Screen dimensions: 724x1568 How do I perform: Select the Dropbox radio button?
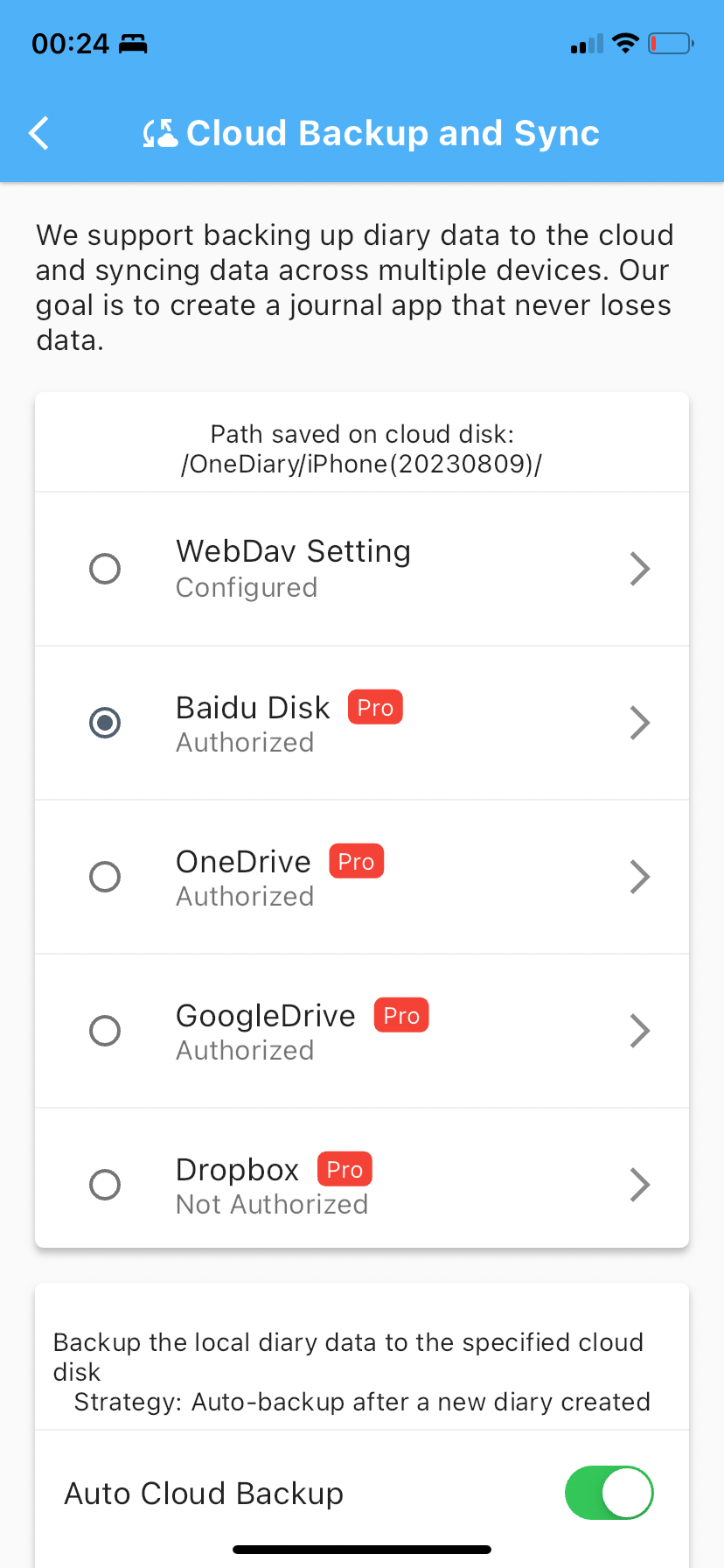click(x=105, y=1185)
